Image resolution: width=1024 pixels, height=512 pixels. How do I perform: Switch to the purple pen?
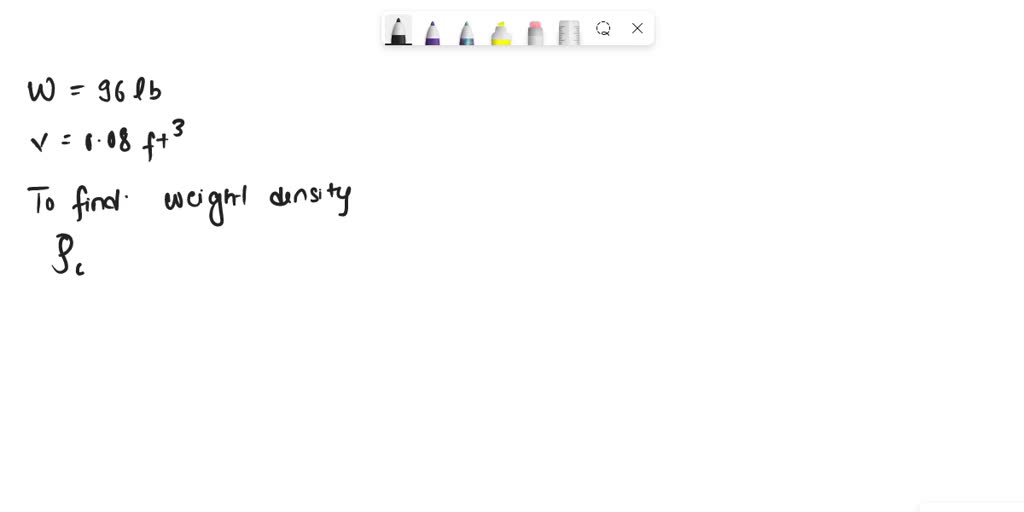[x=432, y=31]
